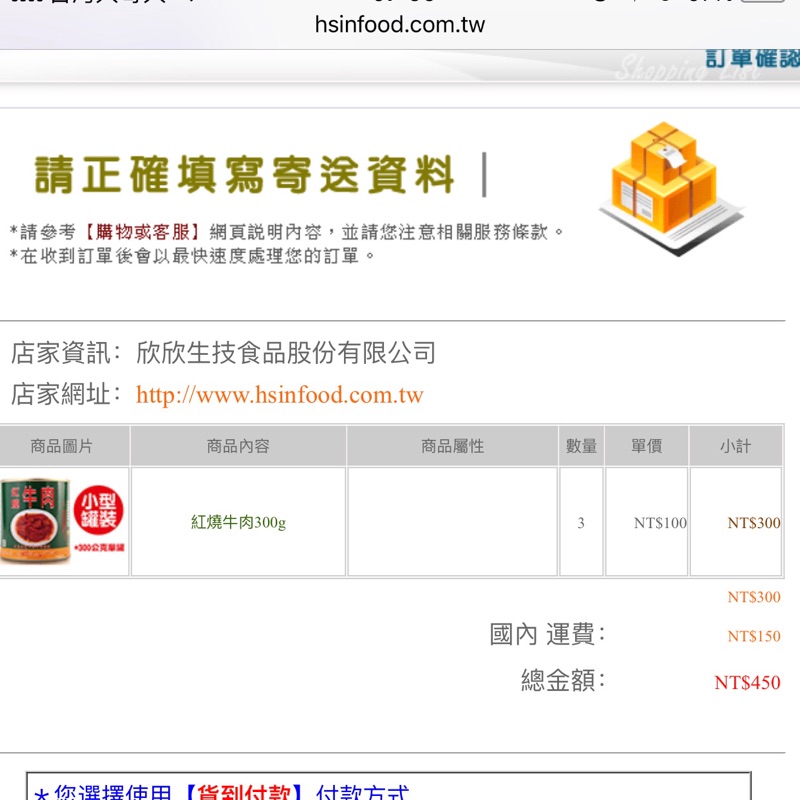View the 紅燒牛肉 product image
Screen dimensions: 800x800
64,521
